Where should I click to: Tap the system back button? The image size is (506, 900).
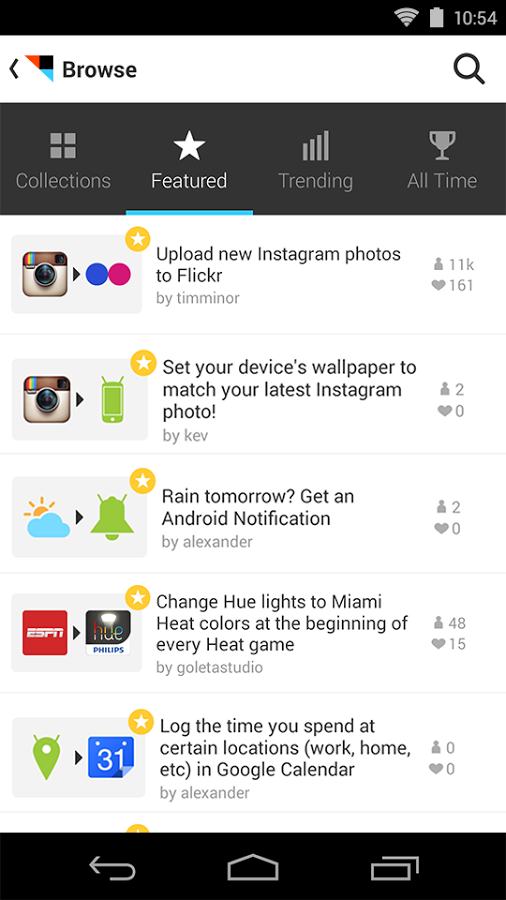[112, 868]
